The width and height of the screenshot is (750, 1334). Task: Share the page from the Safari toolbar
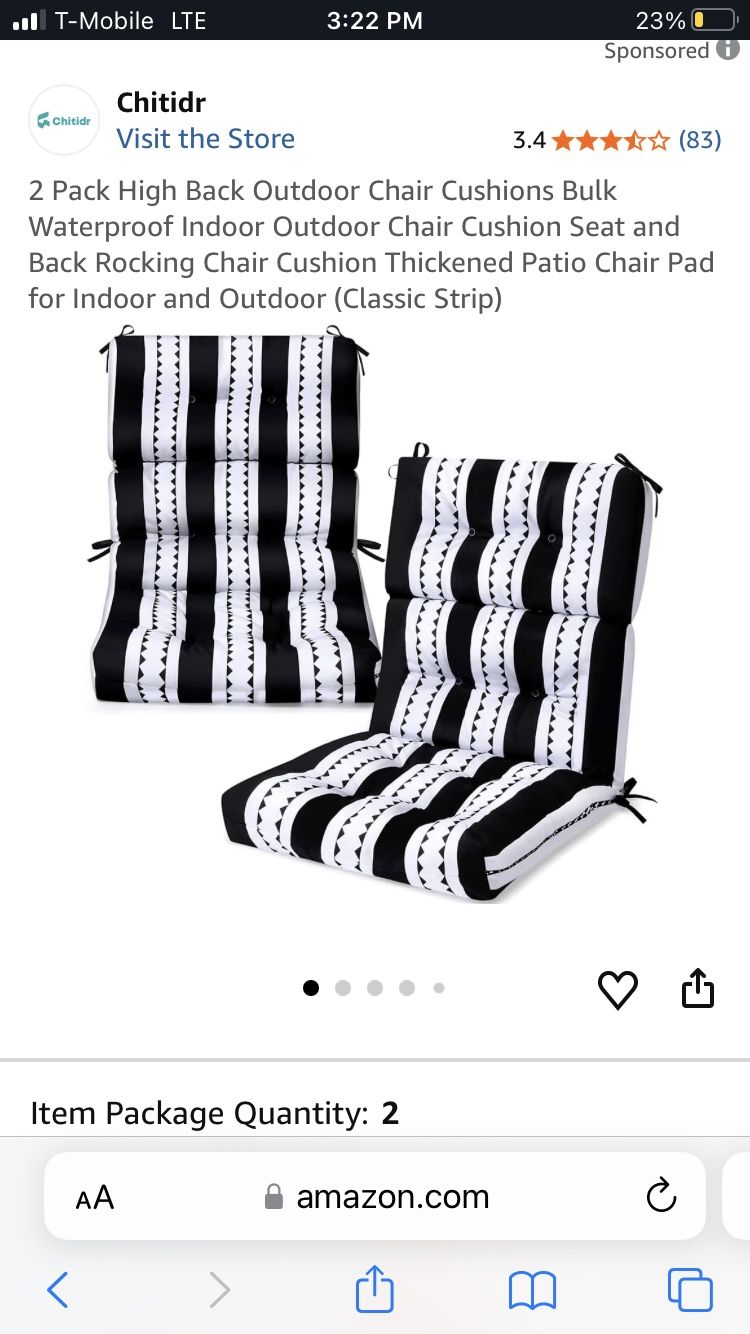(x=374, y=1290)
